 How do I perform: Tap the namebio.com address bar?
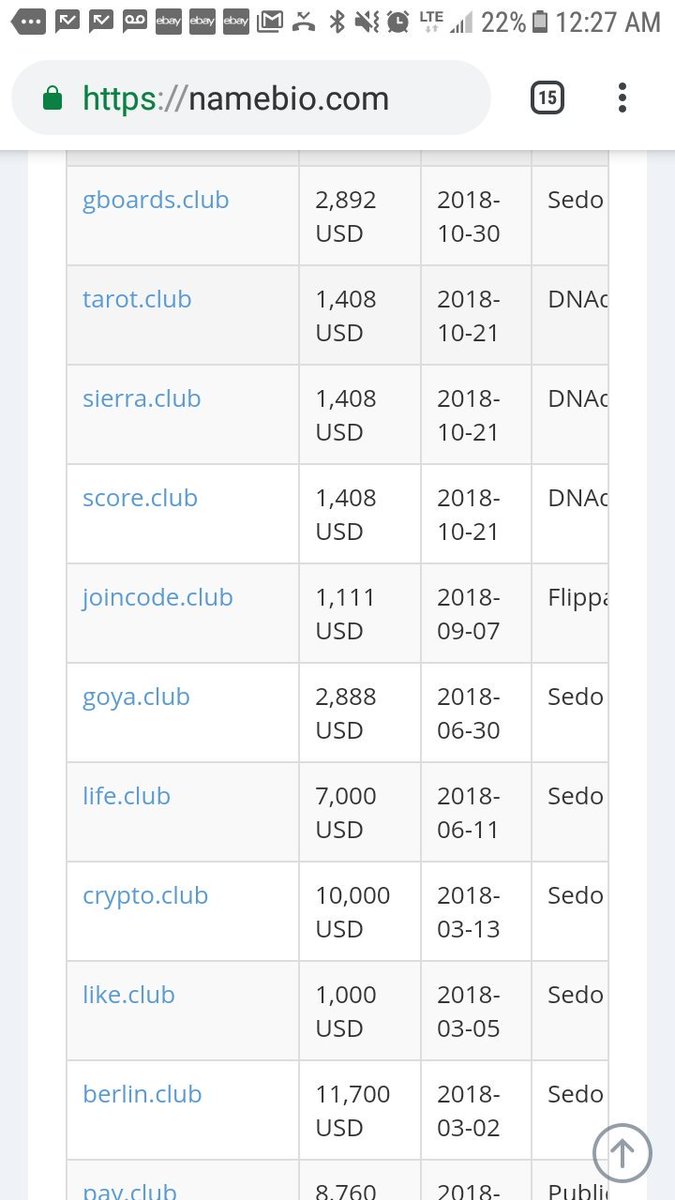250,98
